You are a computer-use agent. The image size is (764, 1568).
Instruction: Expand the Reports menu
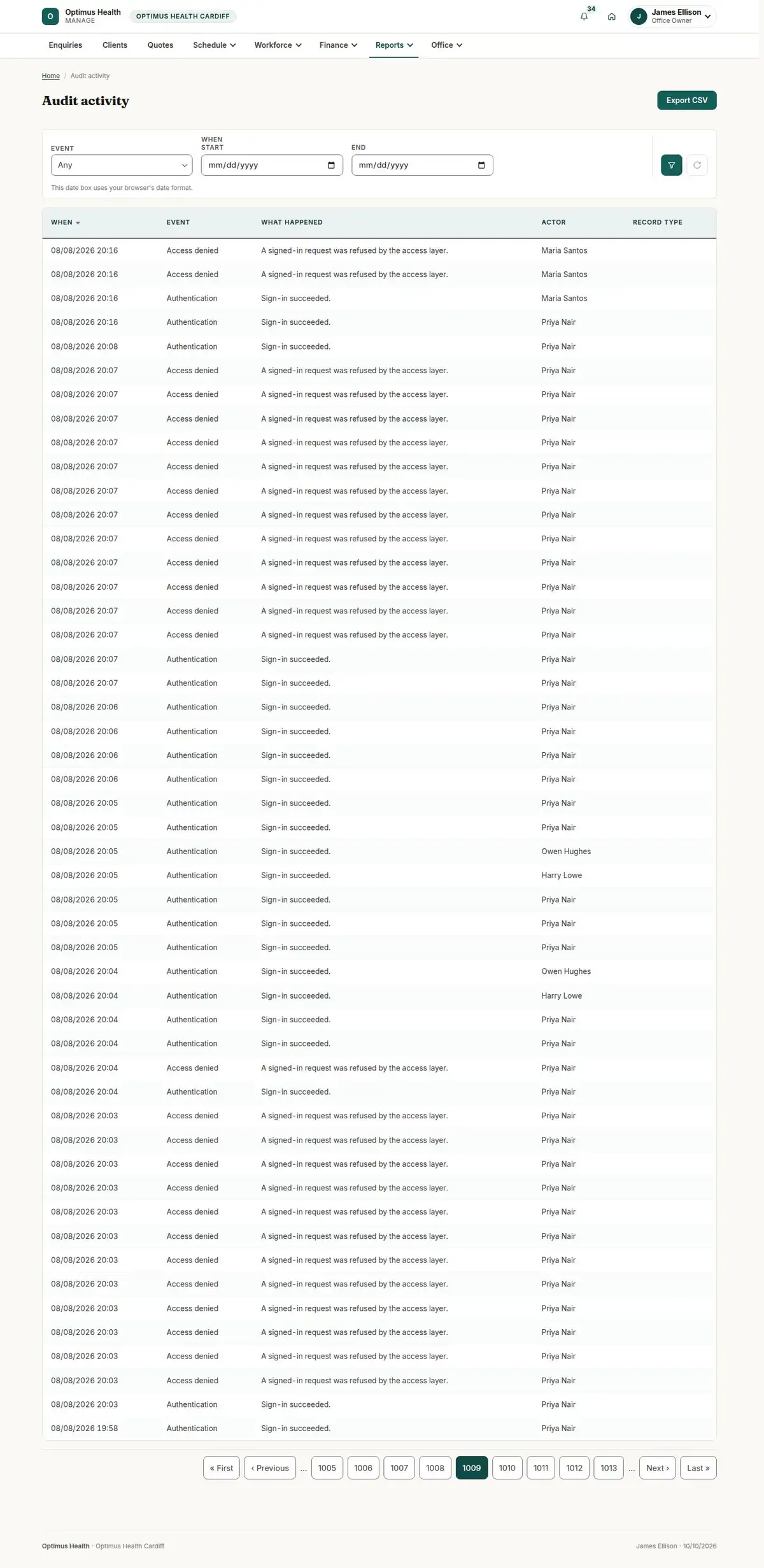(394, 45)
